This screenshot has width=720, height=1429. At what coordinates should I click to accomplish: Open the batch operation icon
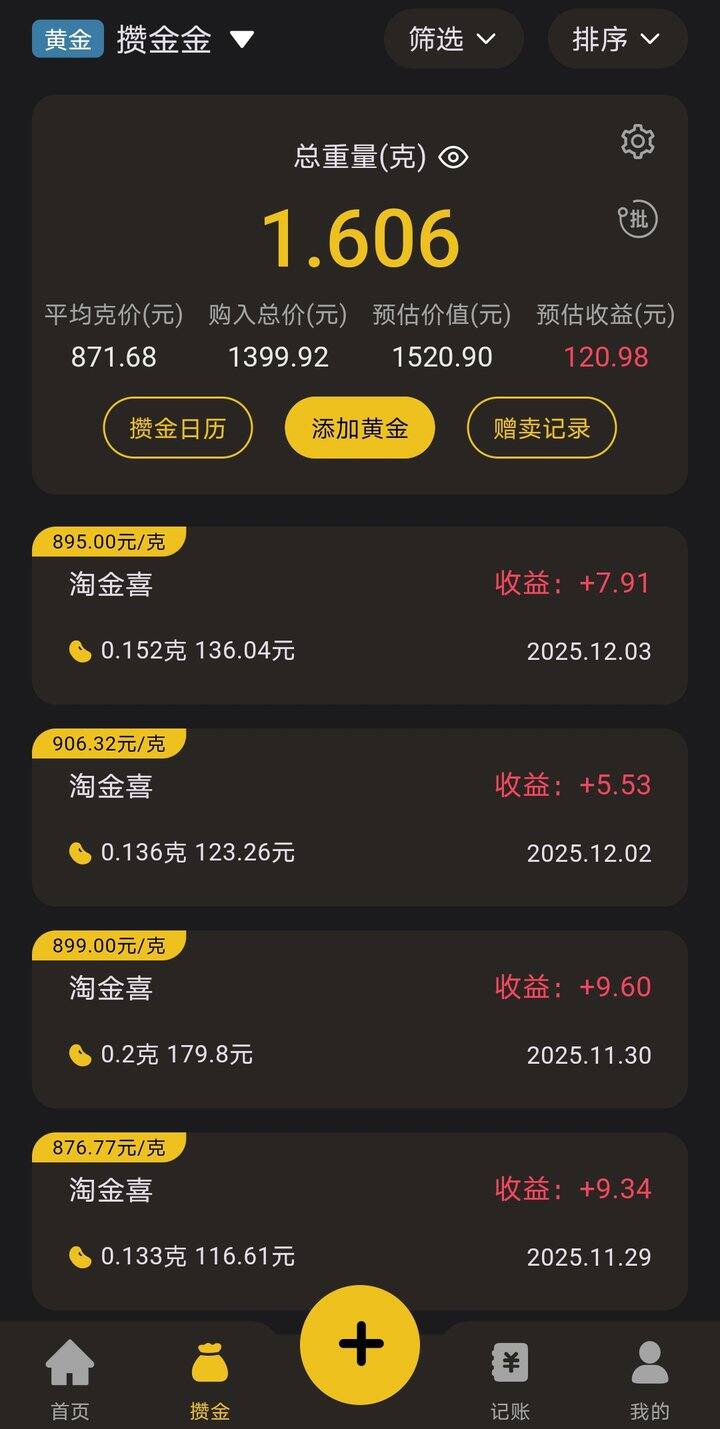[x=637, y=219]
